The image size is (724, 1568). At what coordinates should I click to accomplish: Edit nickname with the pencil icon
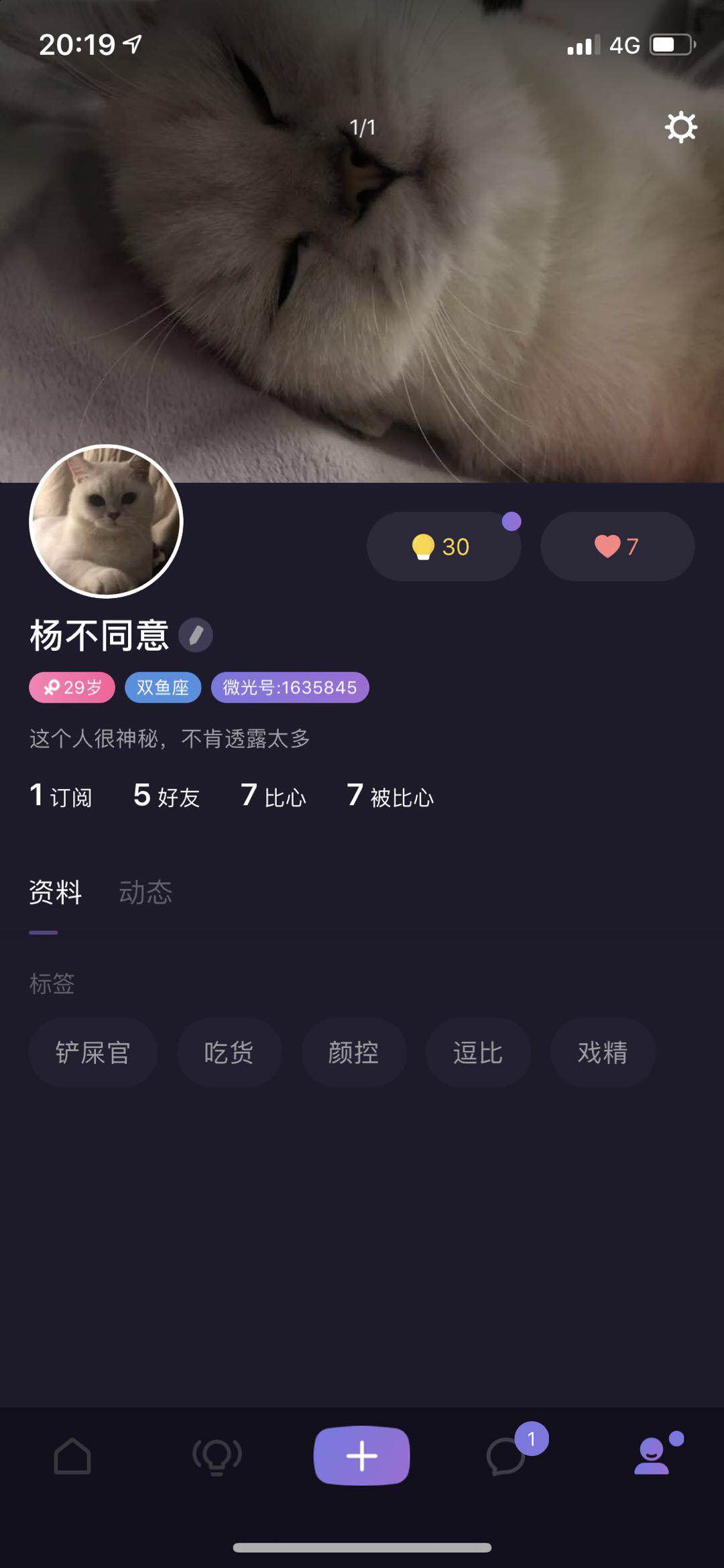tap(196, 635)
